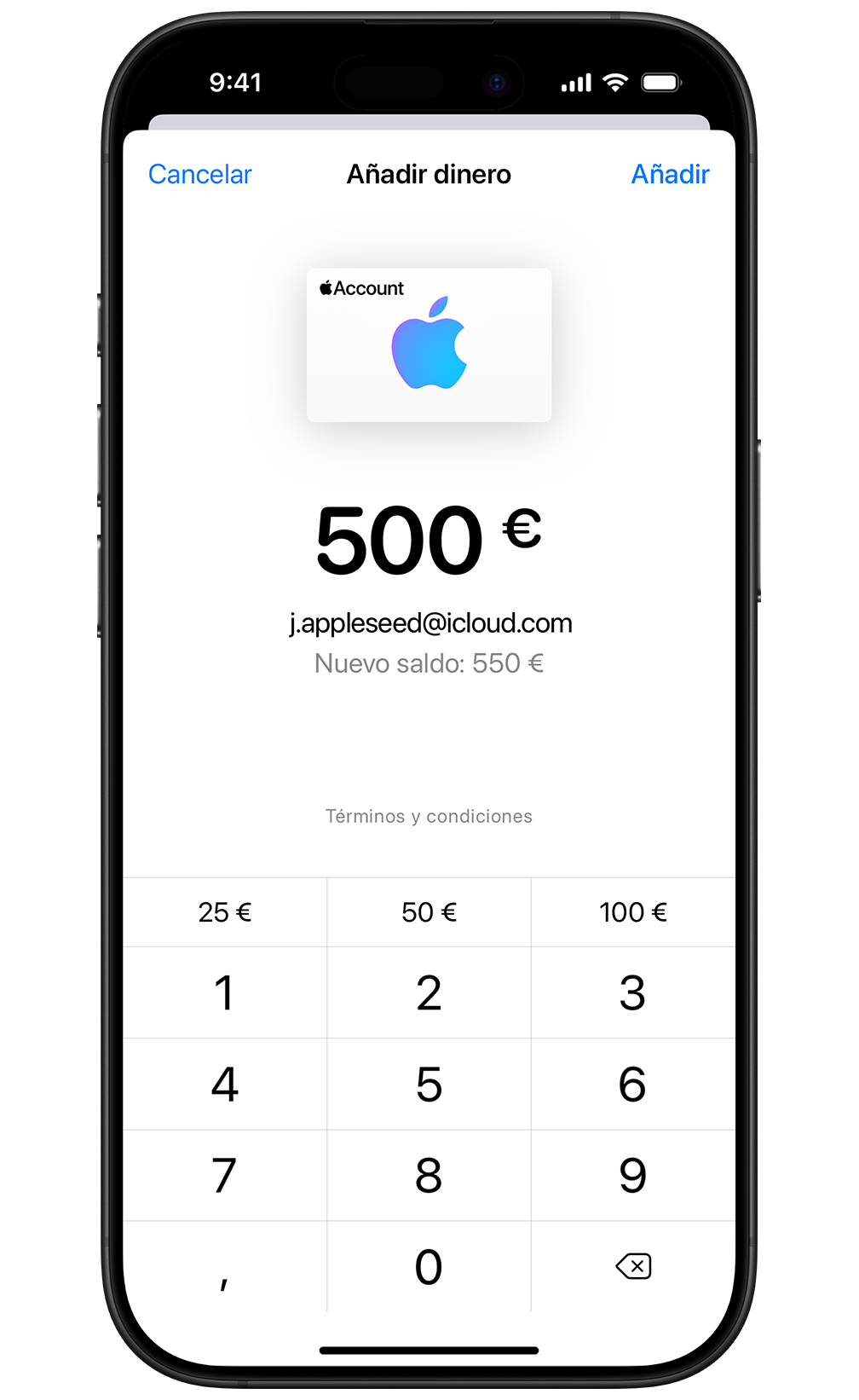Enter digit 7 on the keypad
859x1400 pixels.
pos(225,1176)
